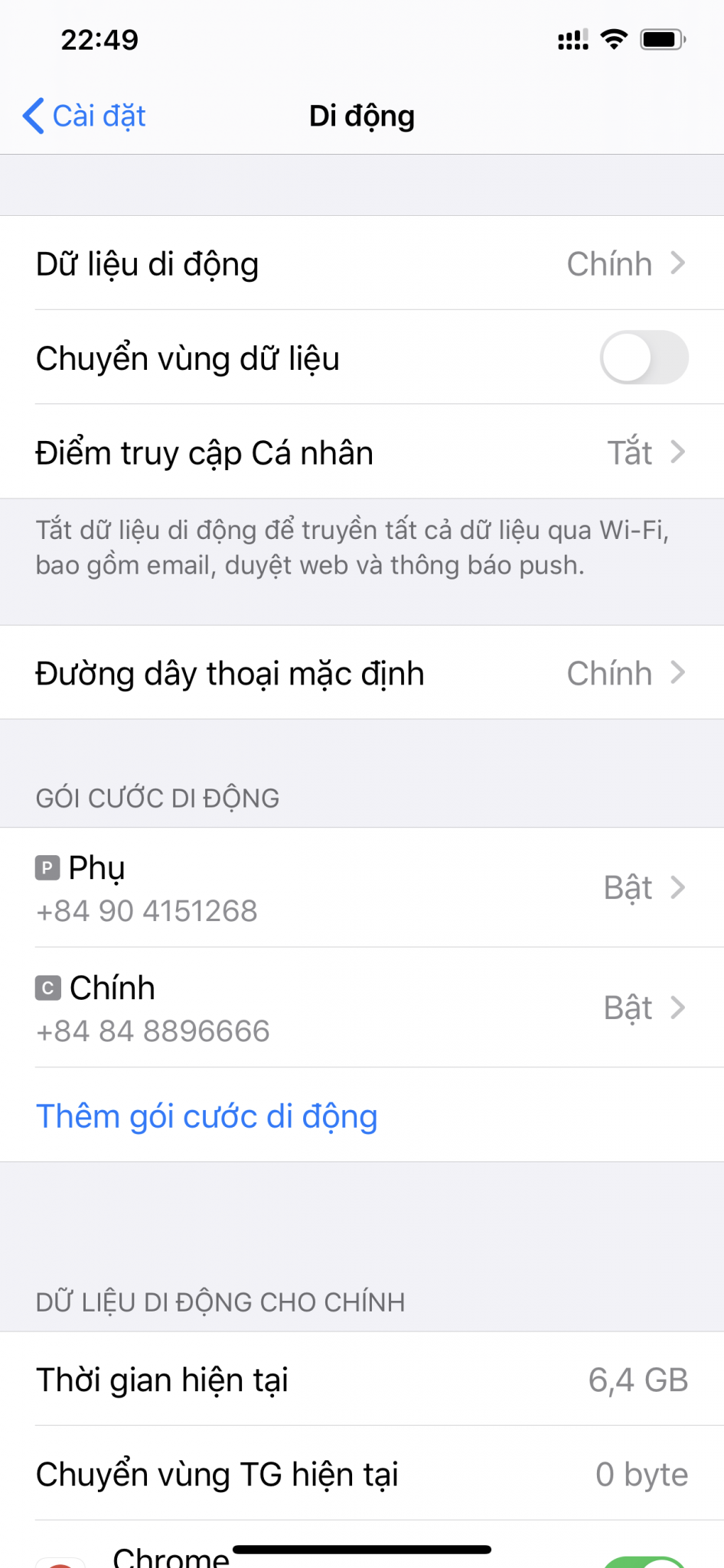Open the Phụ cellular plan
This screenshot has height=1568, width=724.
point(361,888)
